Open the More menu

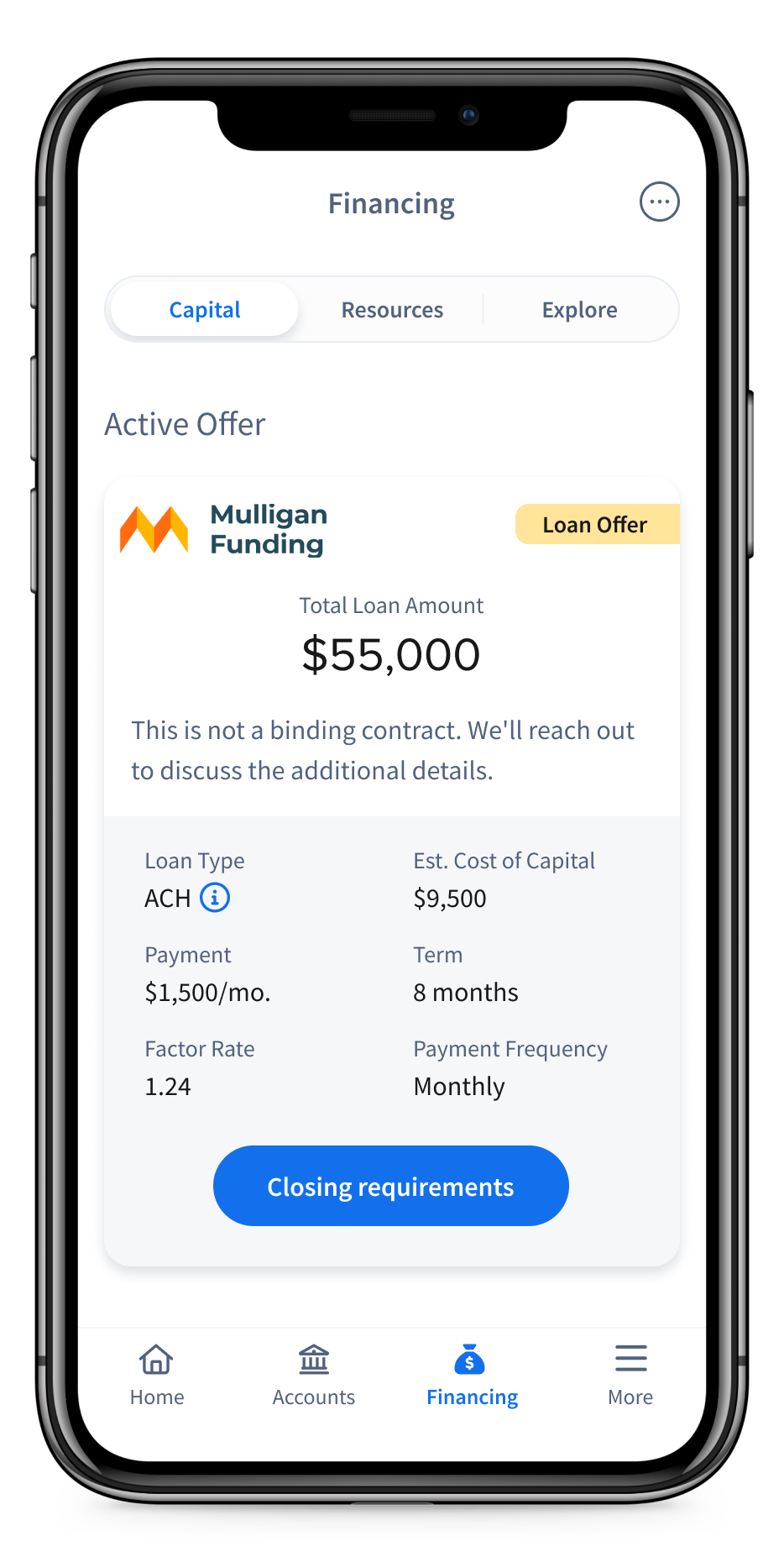(x=630, y=1376)
